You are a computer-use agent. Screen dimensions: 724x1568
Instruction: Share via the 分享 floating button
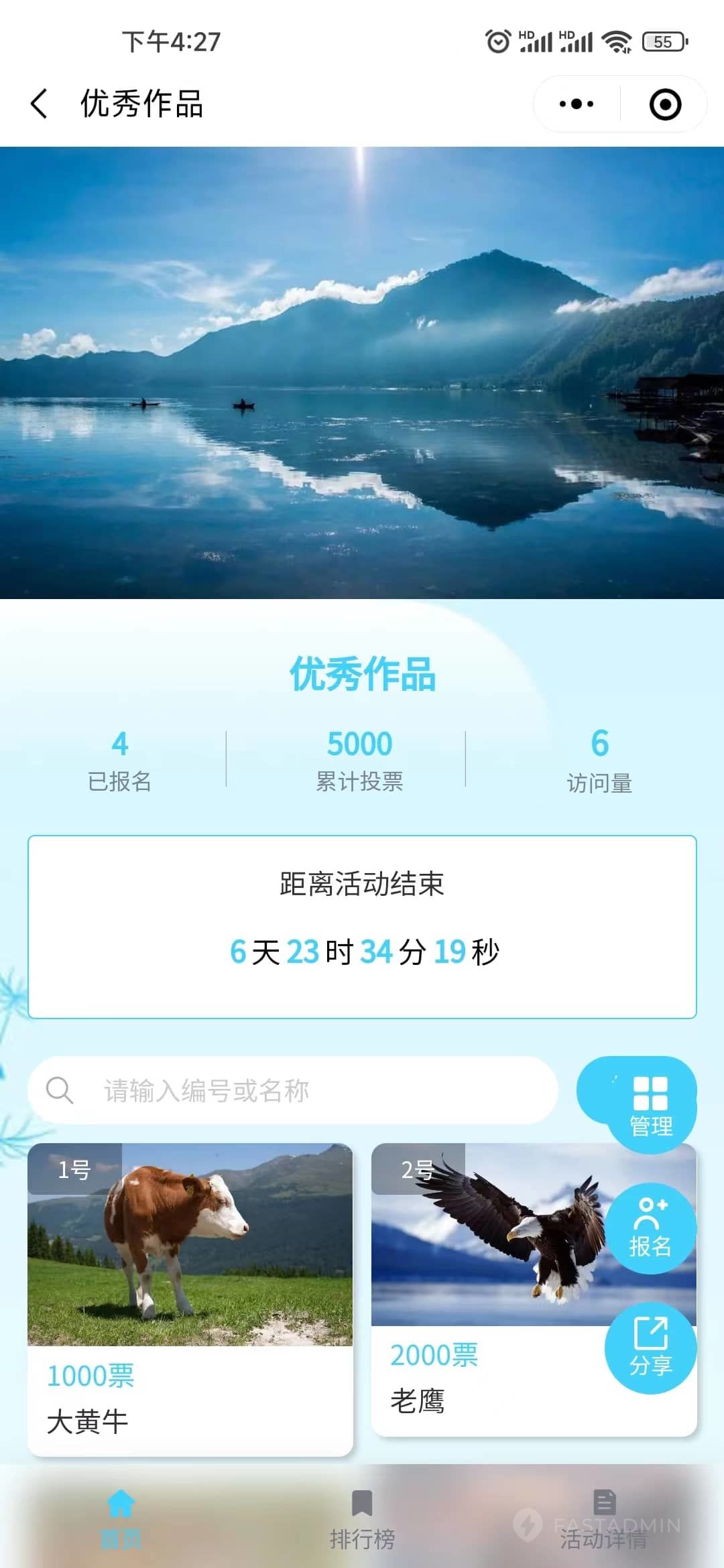point(650,1347)
